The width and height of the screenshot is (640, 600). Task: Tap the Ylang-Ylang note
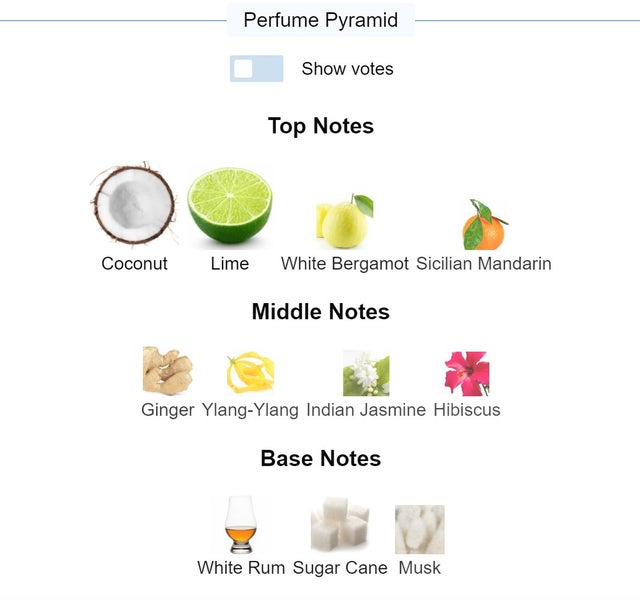250,373
